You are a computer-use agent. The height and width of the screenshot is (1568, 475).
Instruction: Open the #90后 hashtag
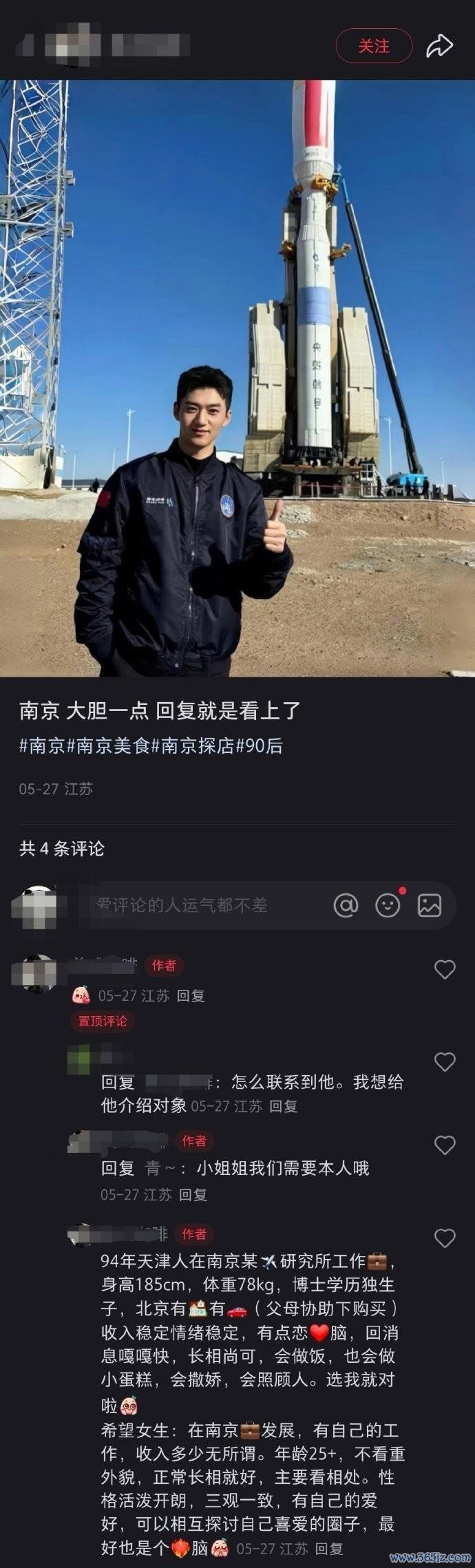point(260,745)
